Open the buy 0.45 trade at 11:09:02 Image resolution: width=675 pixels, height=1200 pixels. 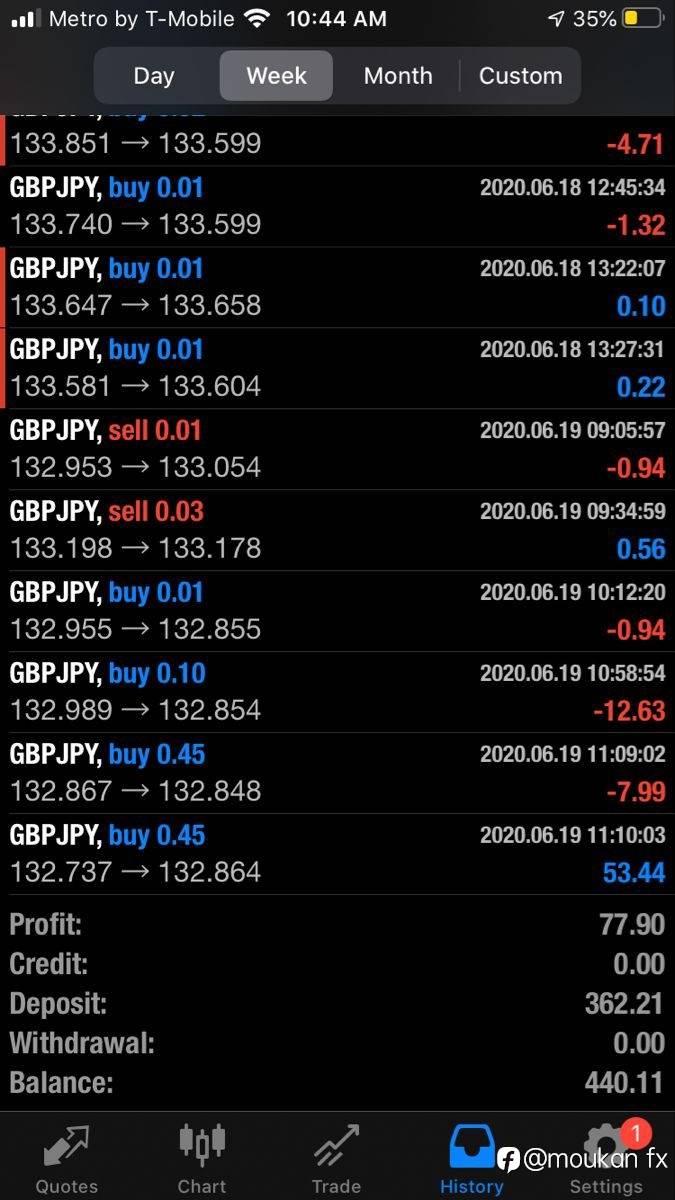coord(337,773)
